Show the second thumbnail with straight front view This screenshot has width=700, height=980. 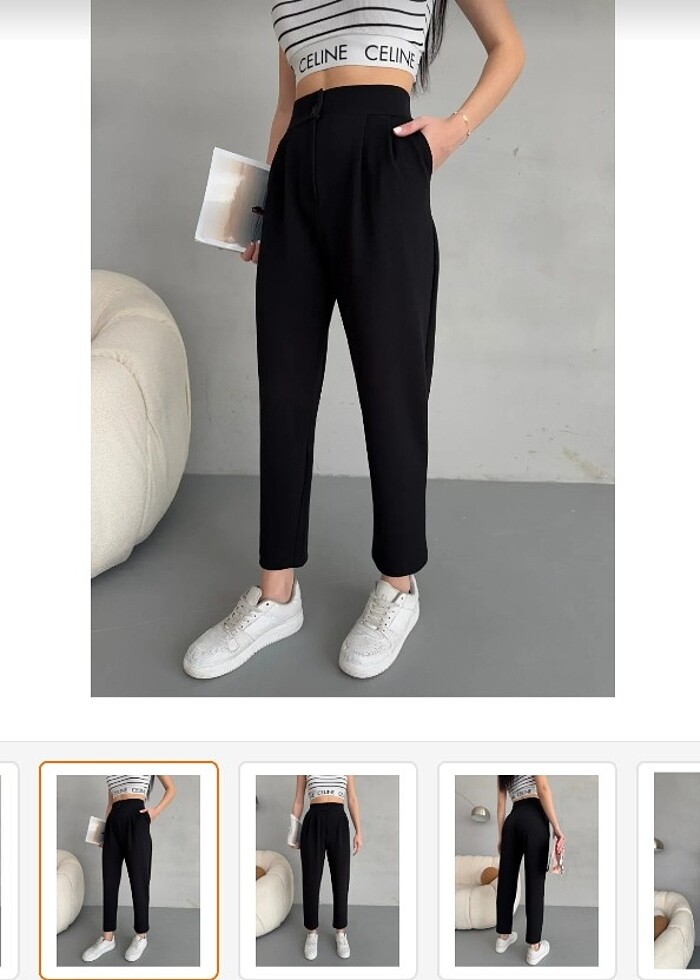[327, 870]
